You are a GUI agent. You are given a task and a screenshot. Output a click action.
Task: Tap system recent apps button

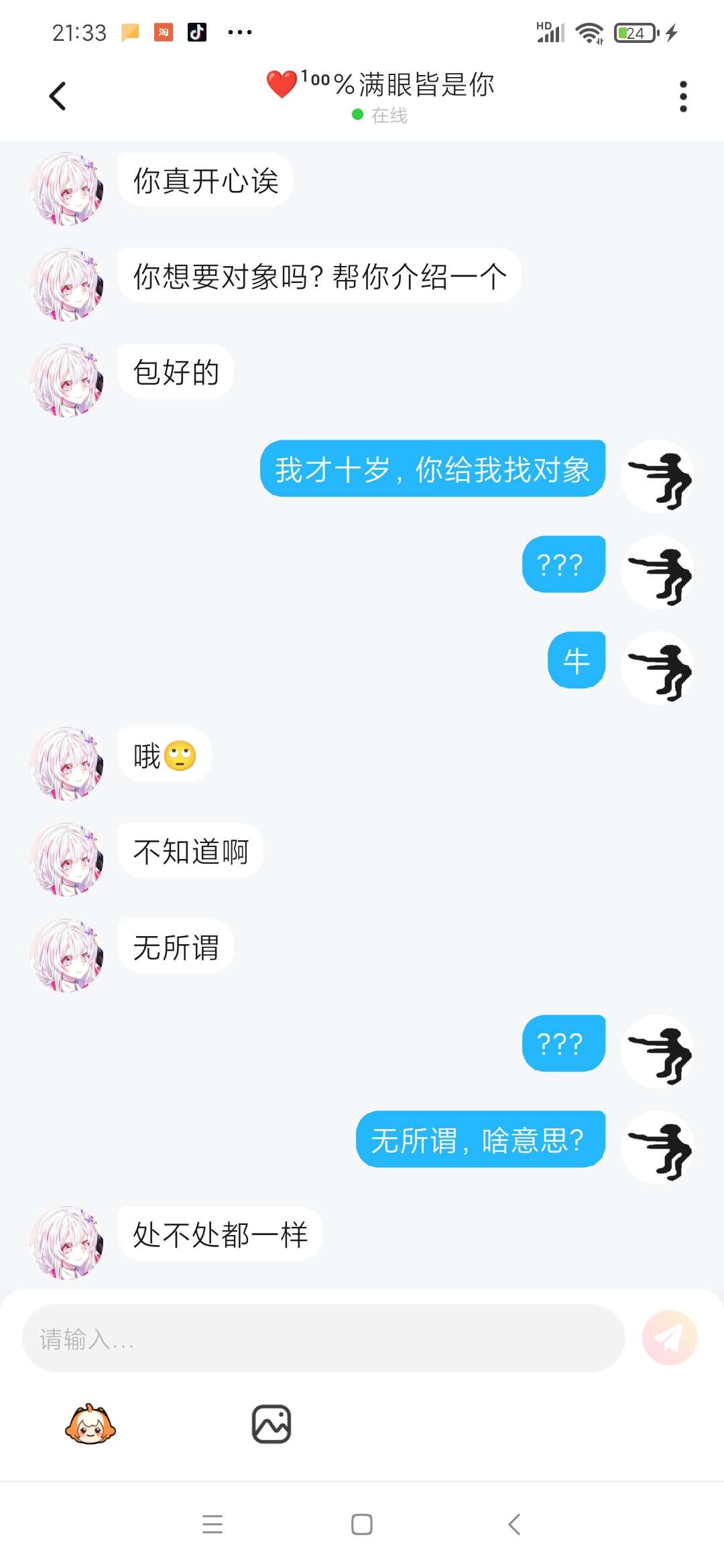click(x=213, y=1524)
